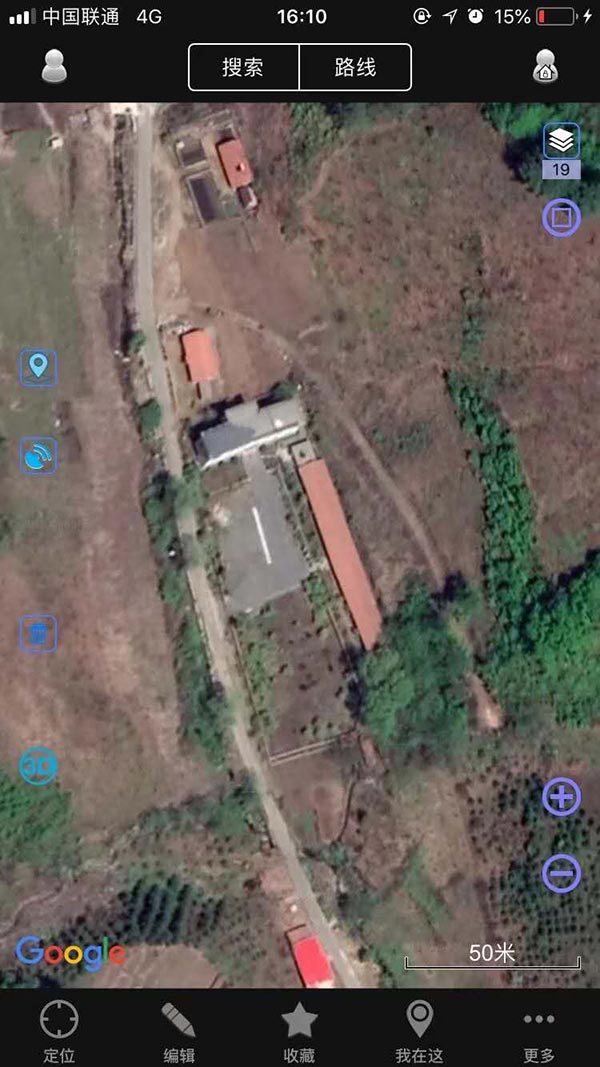The height and width of the screenshot is (1067, 600).
Task: Switch to the 定位 tab
Action: tap(59, 1032)
